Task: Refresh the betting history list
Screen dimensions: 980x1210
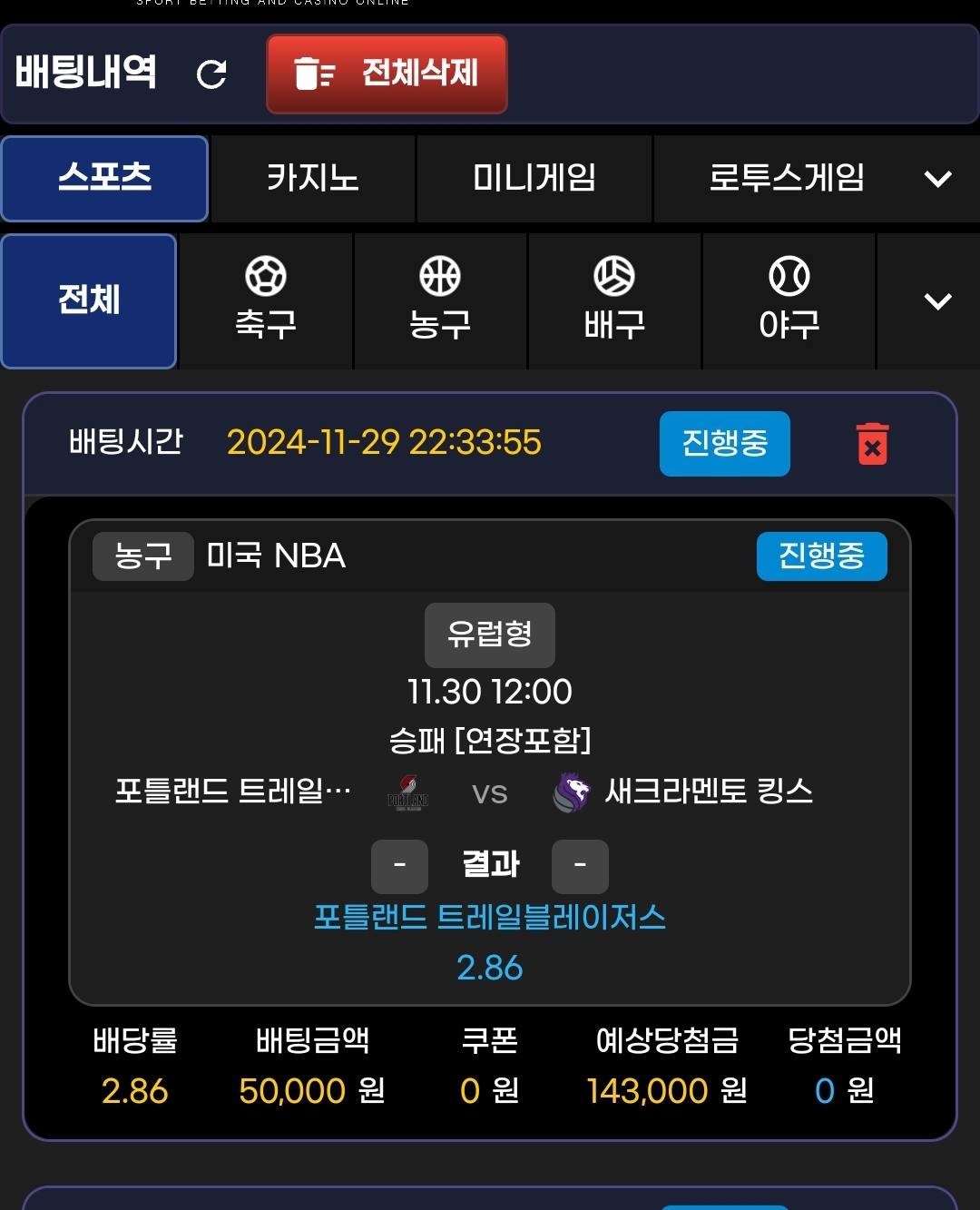Action: pyautogui.click(x=211, y=74)
